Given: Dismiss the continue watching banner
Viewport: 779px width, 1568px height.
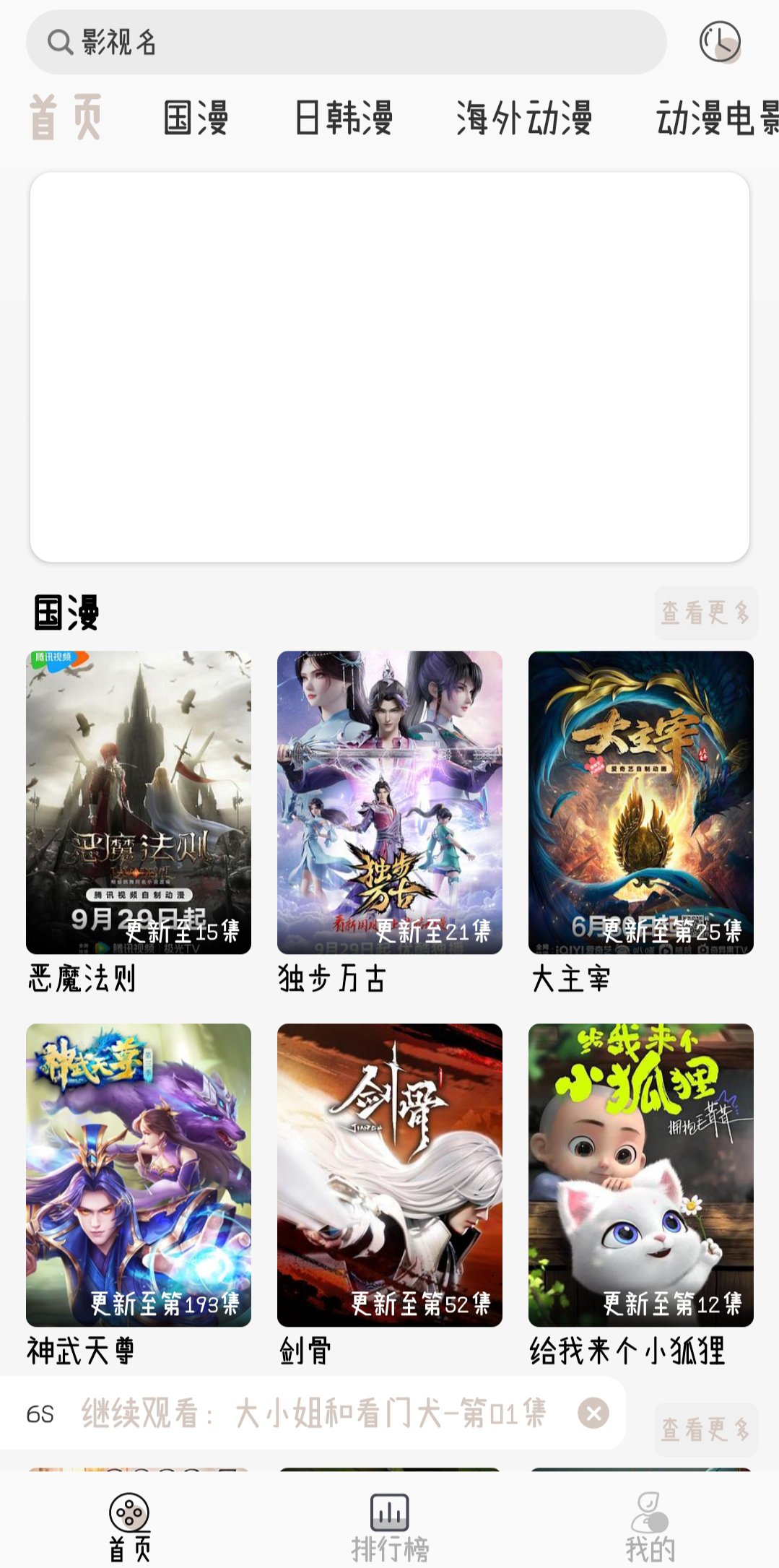Looking at the screenshot, I should point(594,1413).
